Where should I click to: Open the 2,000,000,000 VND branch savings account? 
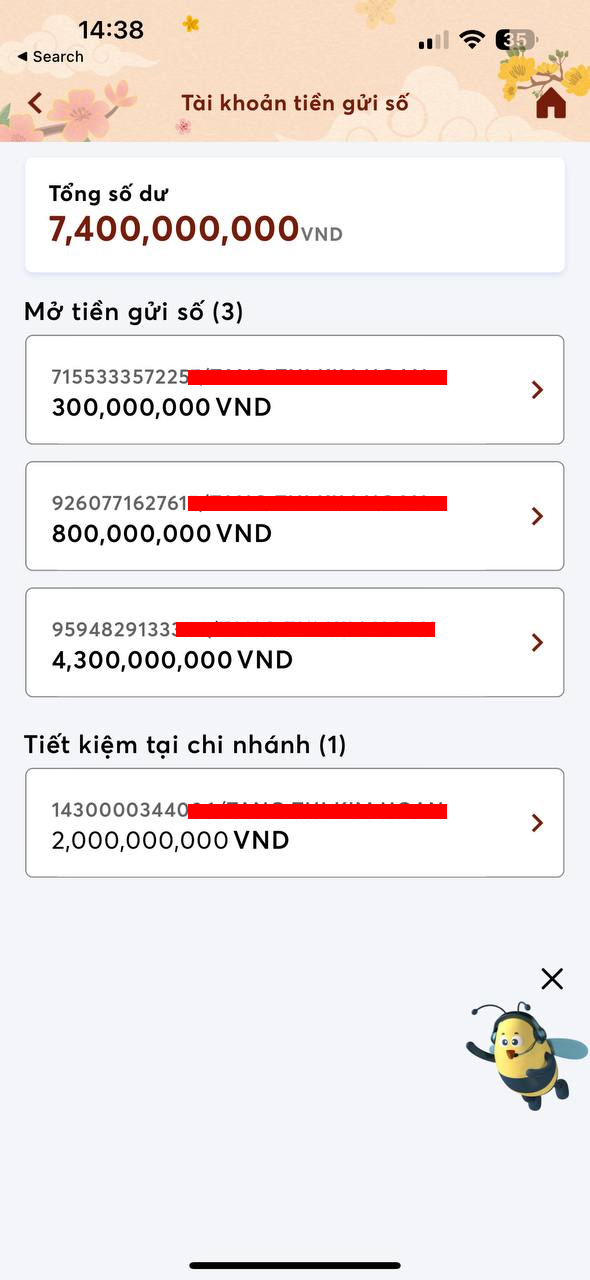295,823
